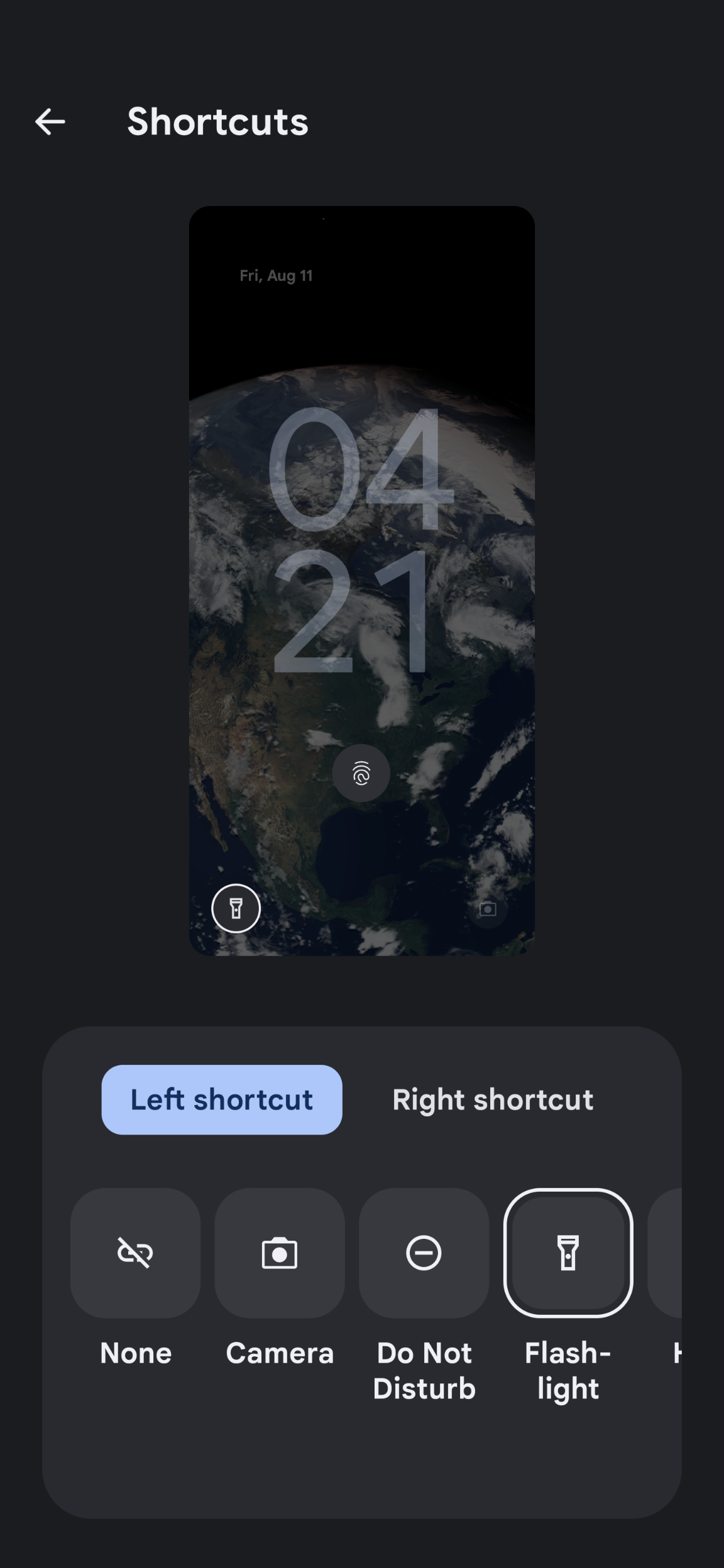Screen dimensions: 724x1568
Task: Set Camera as the shortcut
Action: (280, 1253)
